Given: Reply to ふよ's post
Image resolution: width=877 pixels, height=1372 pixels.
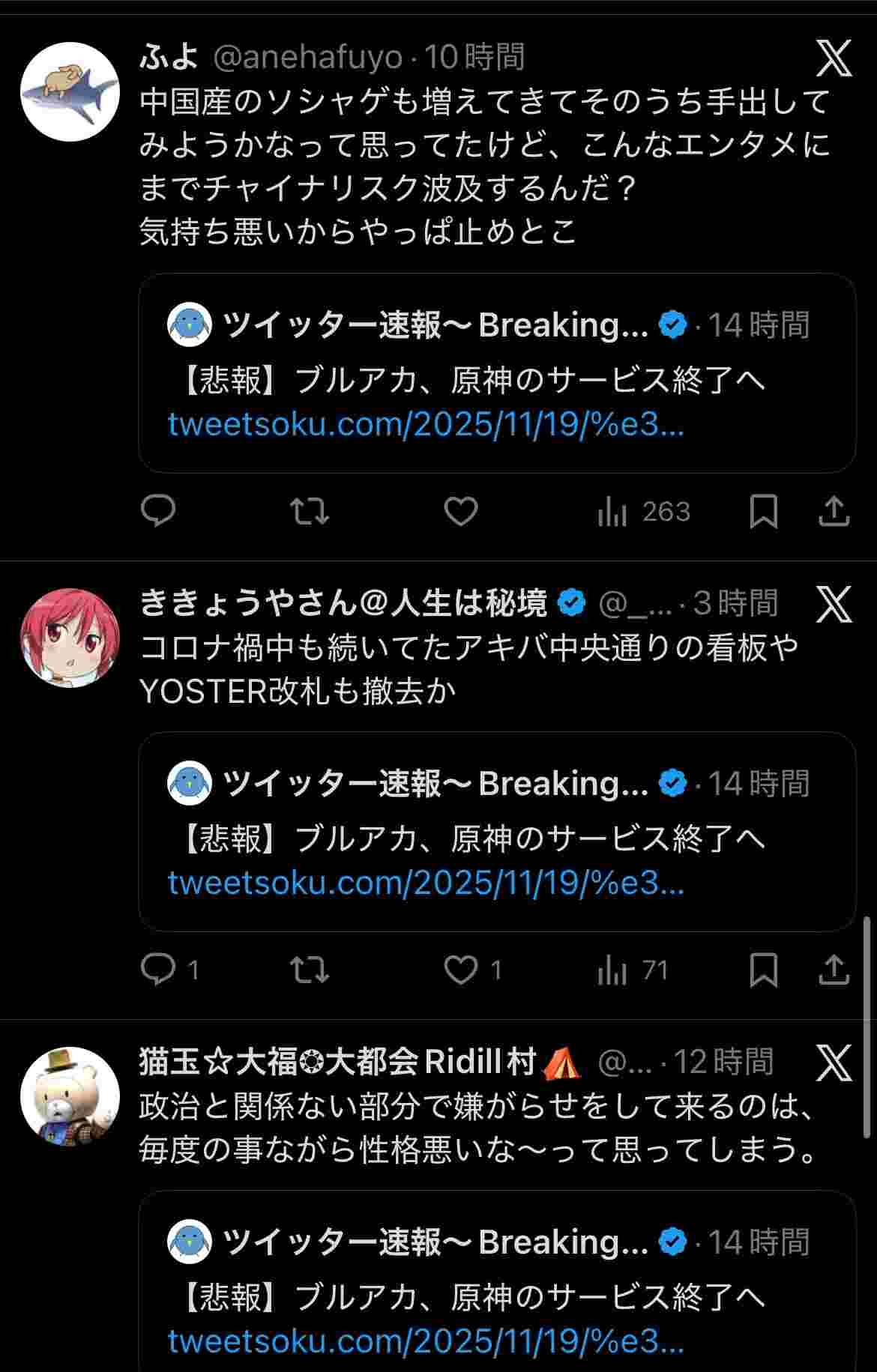Looking at the screenshot, I should 158,511.
